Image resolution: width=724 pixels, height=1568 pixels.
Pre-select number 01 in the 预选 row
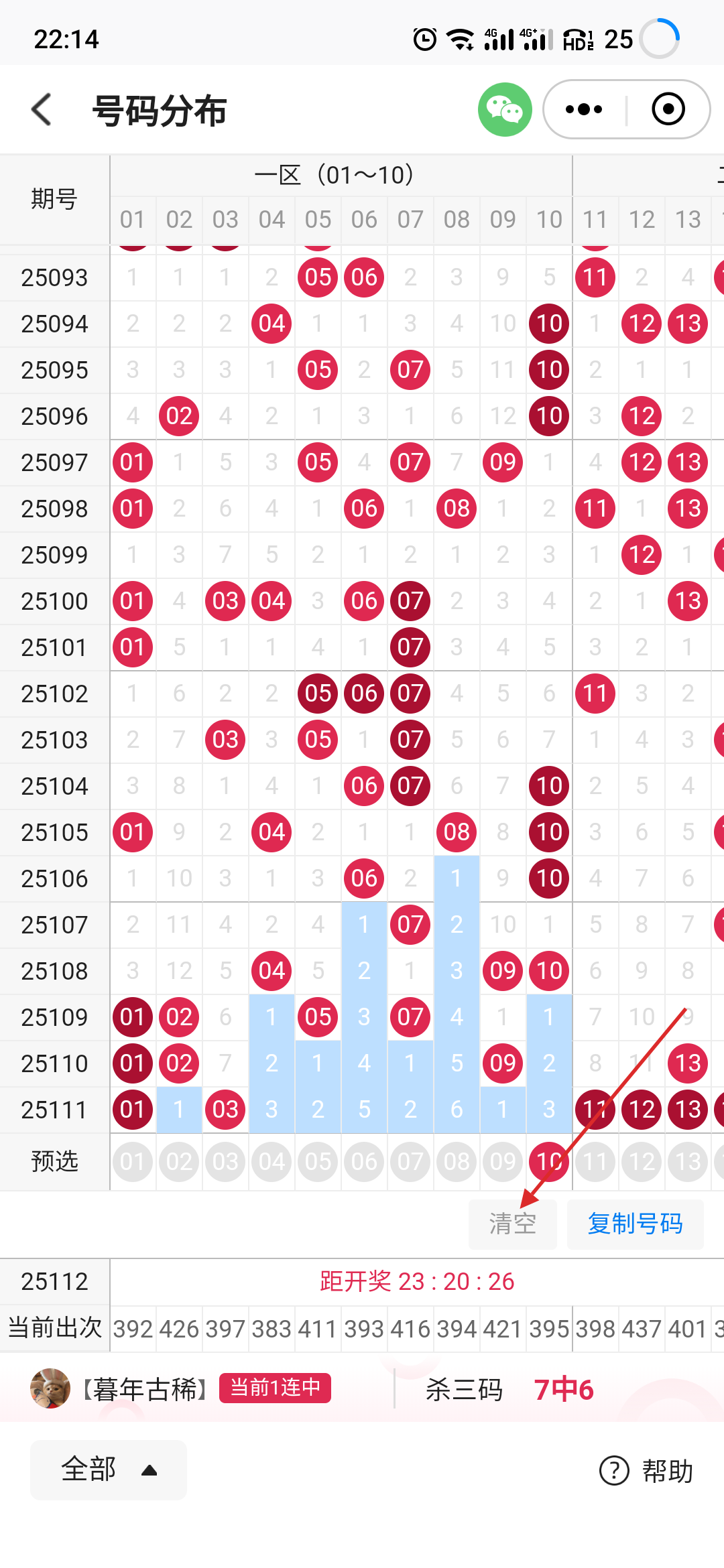[x=133, y=1161]
